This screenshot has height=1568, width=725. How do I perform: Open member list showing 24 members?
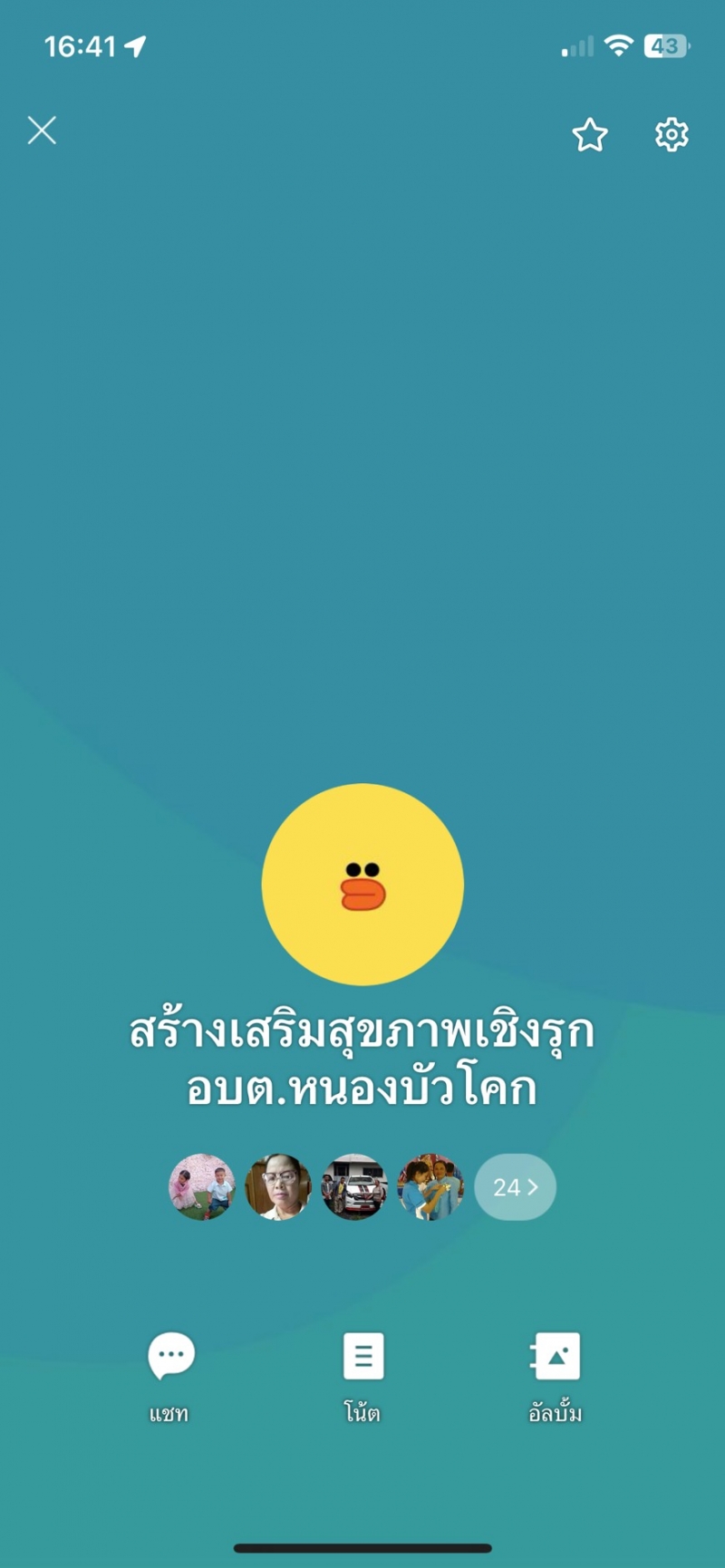(x=515, y=1187)
